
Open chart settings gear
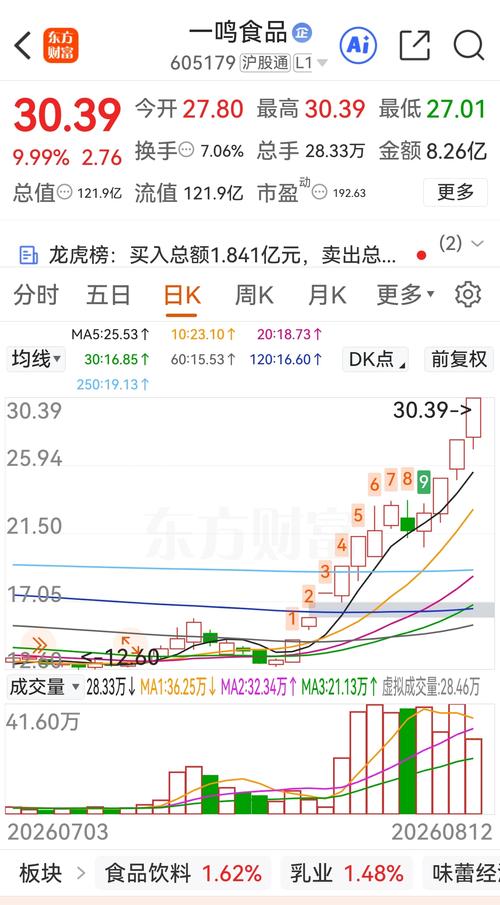[x=468, y=295]
